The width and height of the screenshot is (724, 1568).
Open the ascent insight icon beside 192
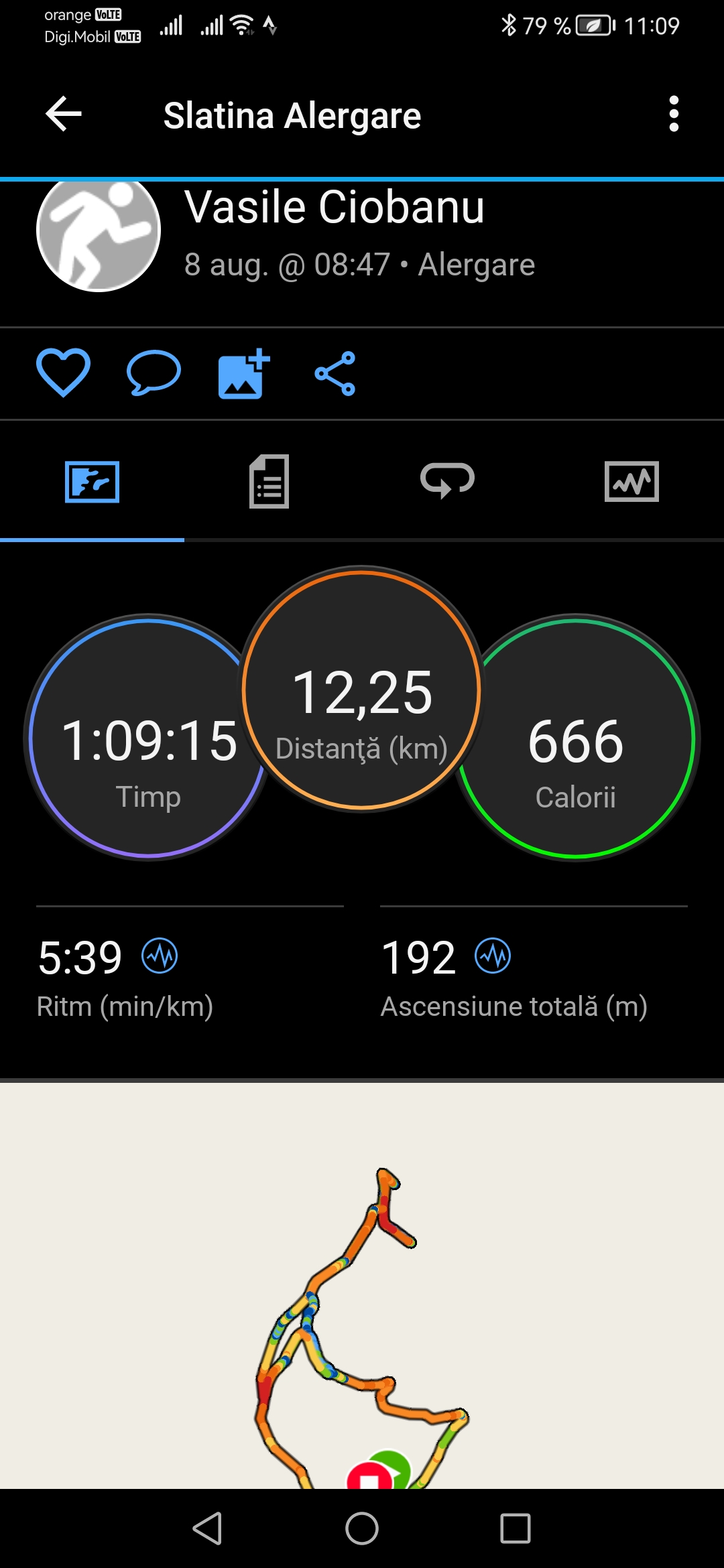[x=493, y=956]
